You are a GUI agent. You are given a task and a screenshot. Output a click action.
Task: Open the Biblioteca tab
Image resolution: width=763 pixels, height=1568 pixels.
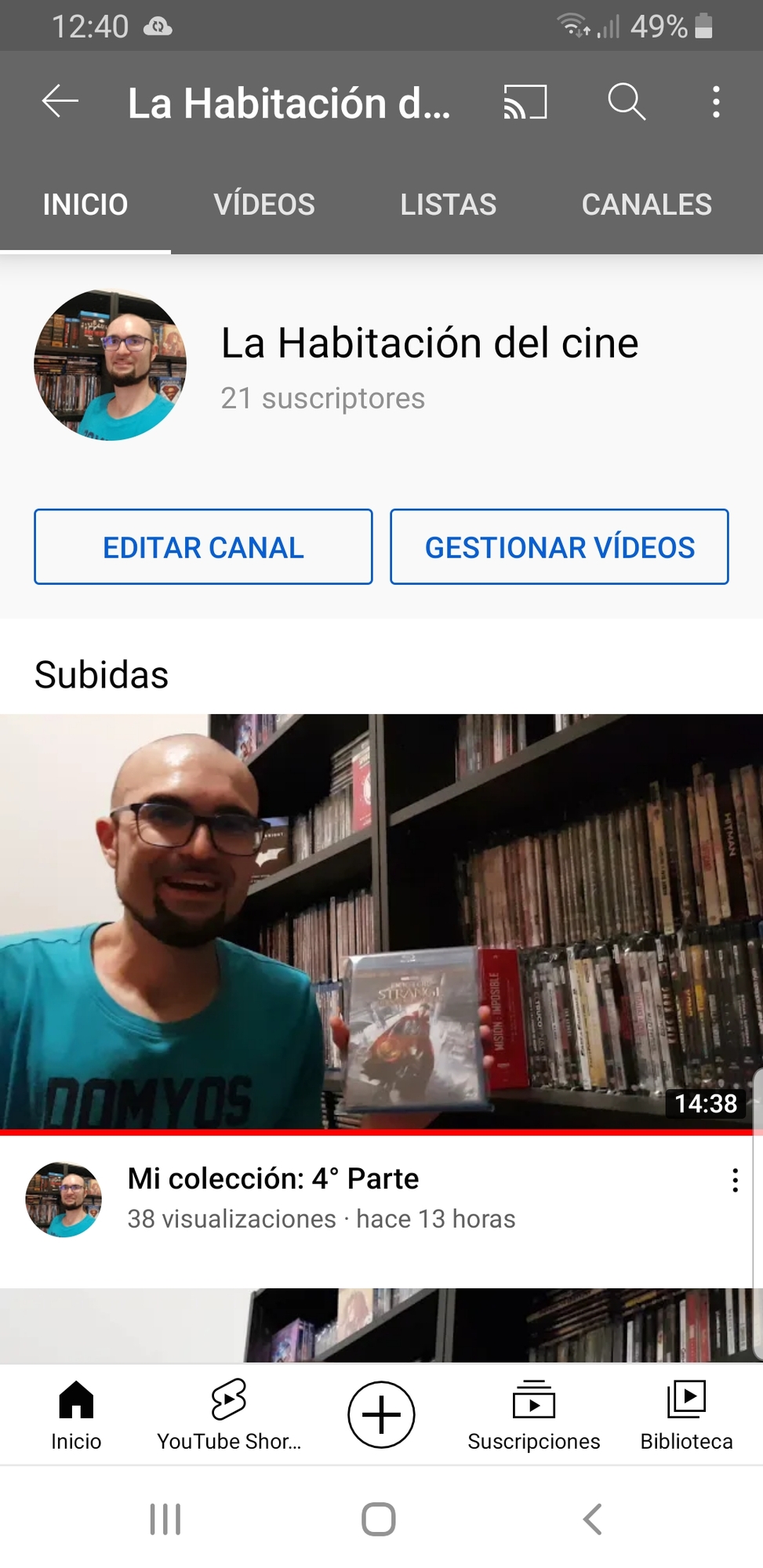click(x=686, y=1415)
